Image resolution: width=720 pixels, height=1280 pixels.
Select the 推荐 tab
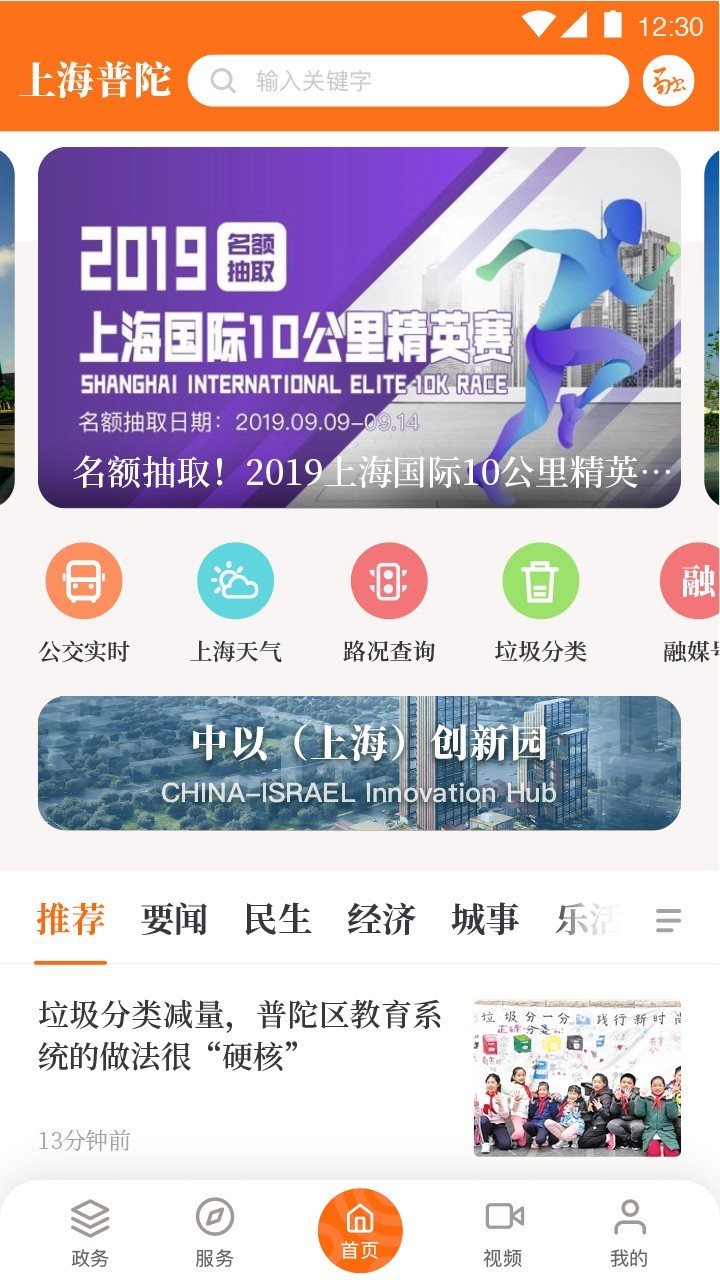(x=71, y=919)
